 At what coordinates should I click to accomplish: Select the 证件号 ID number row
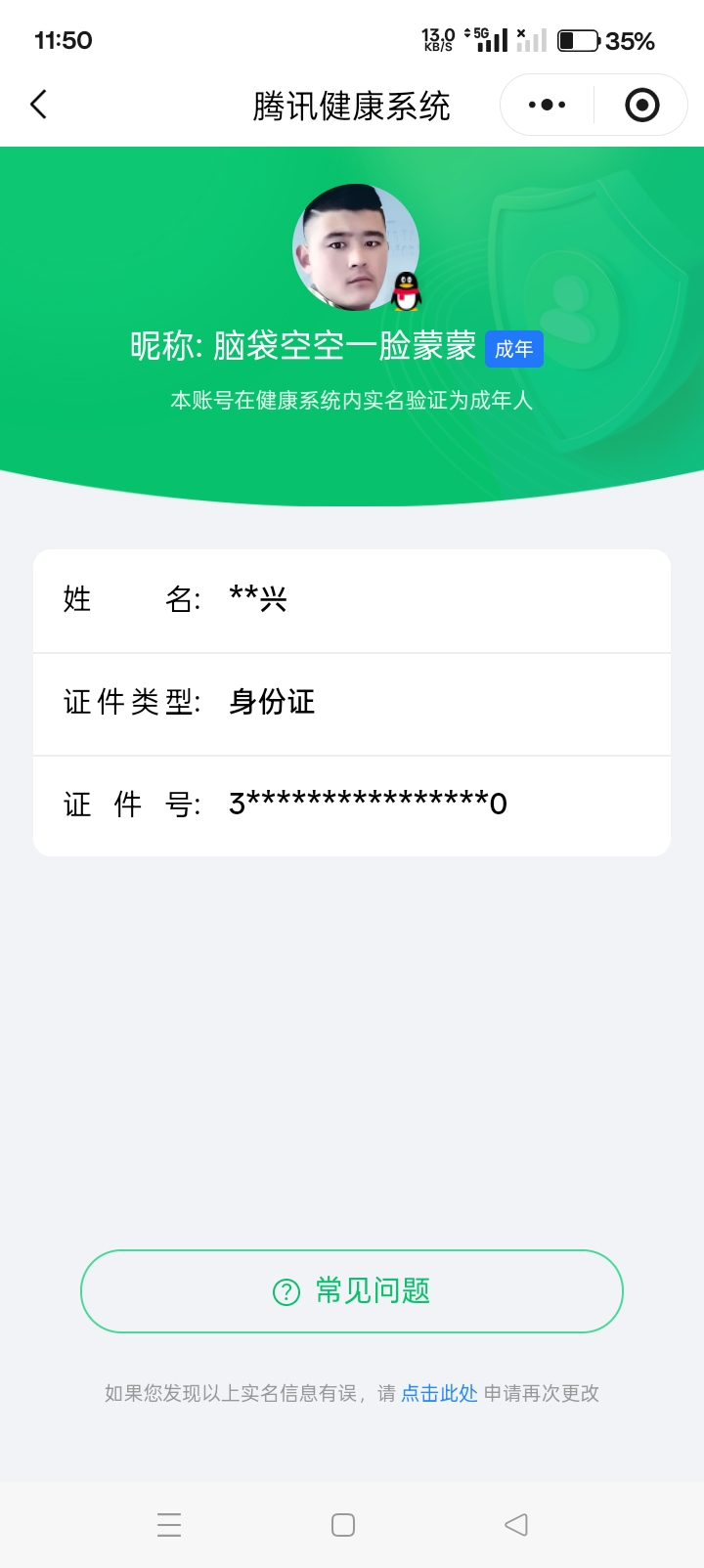click(352, 805)
